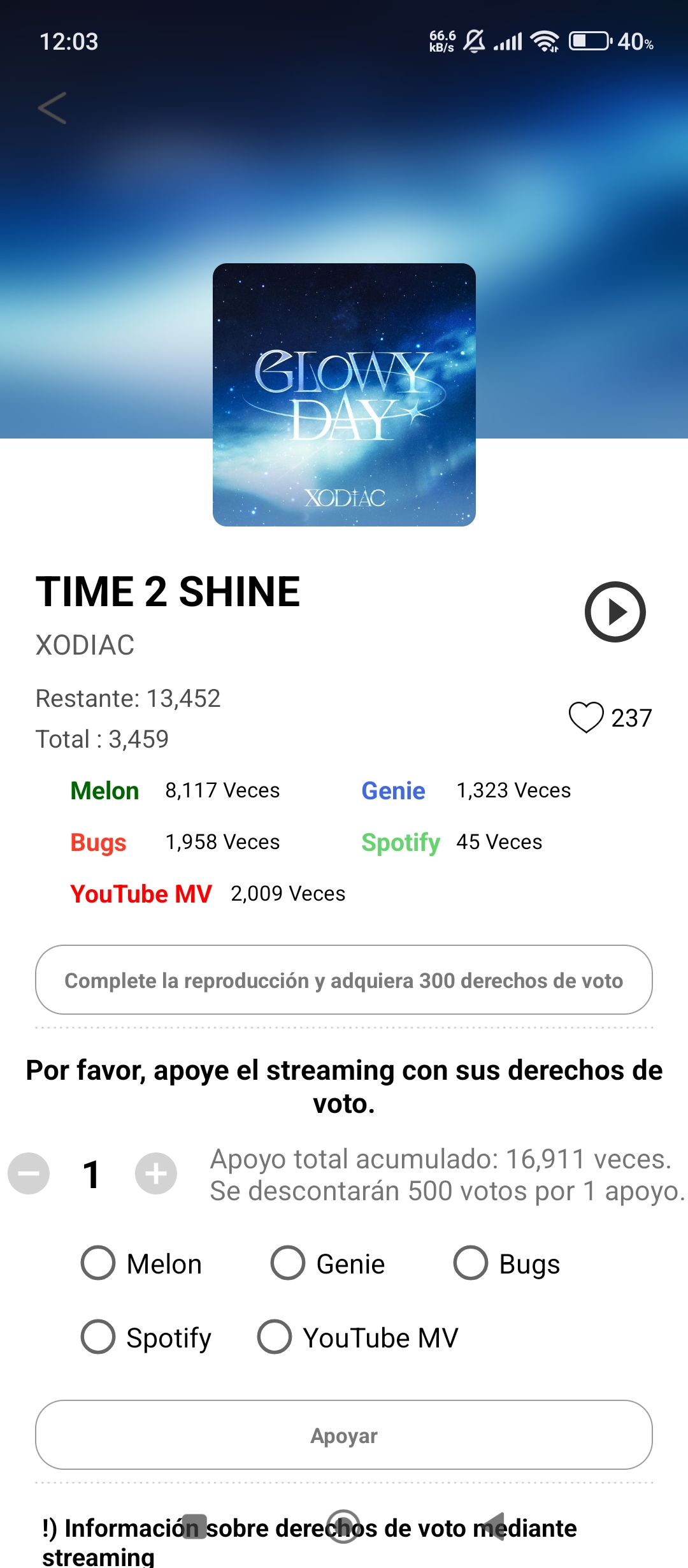This screenshot has width=688, height=1568.
Task: Play the song TIME 2 SHINE
Action: [x=615, y=612]
